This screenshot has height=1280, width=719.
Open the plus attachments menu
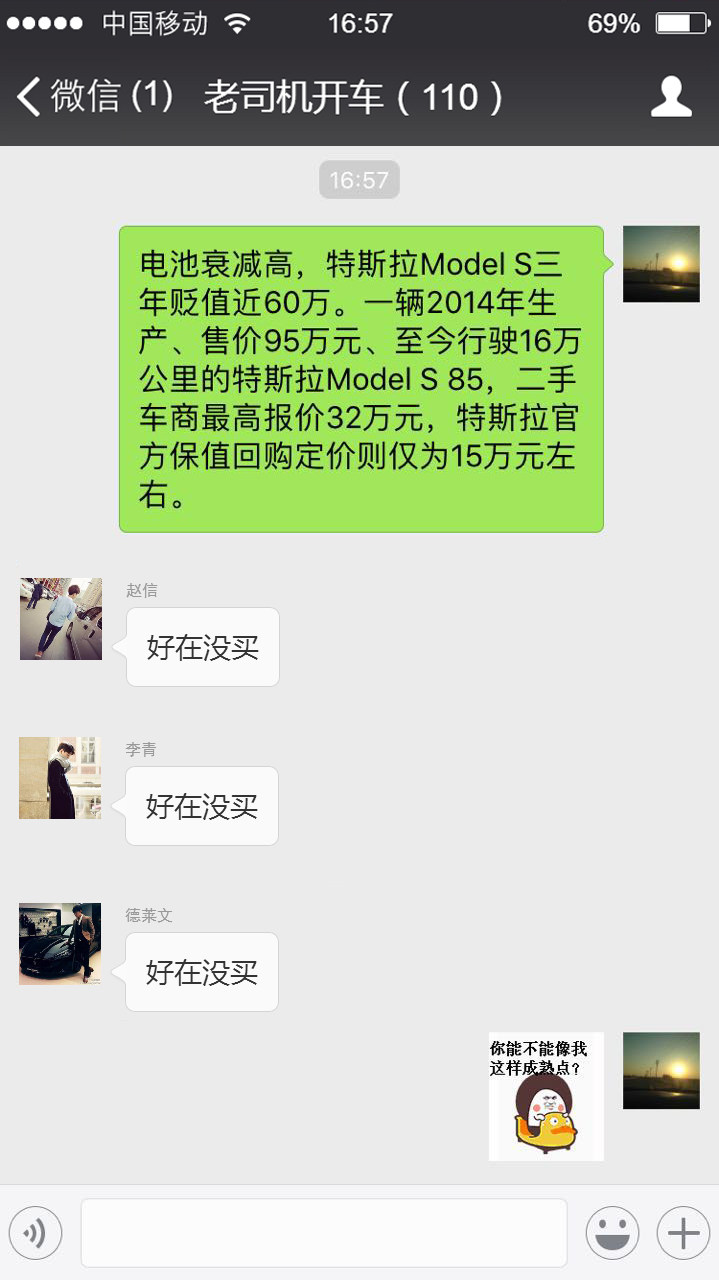pyautogui.click(x=683, y=1233)
